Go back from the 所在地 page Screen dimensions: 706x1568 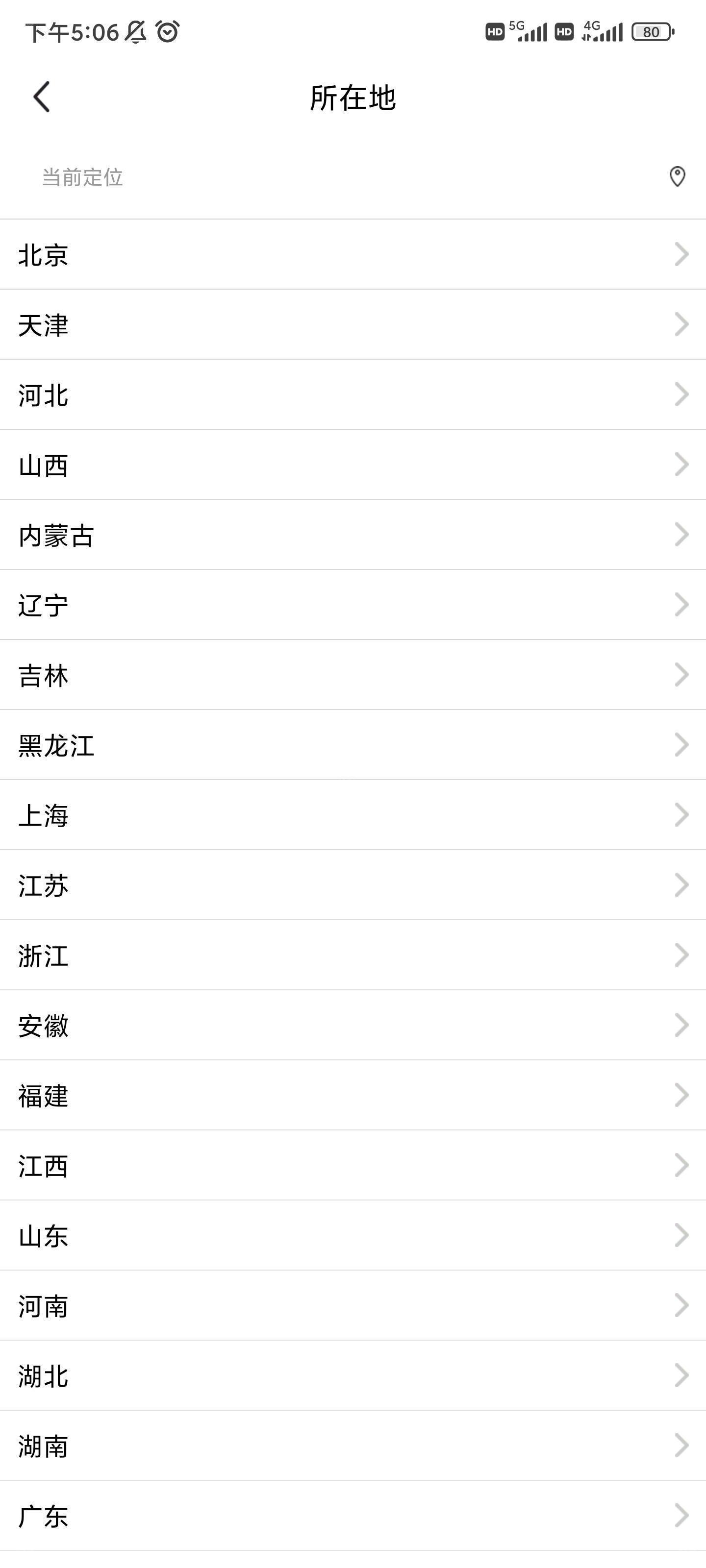click(41, 98)
